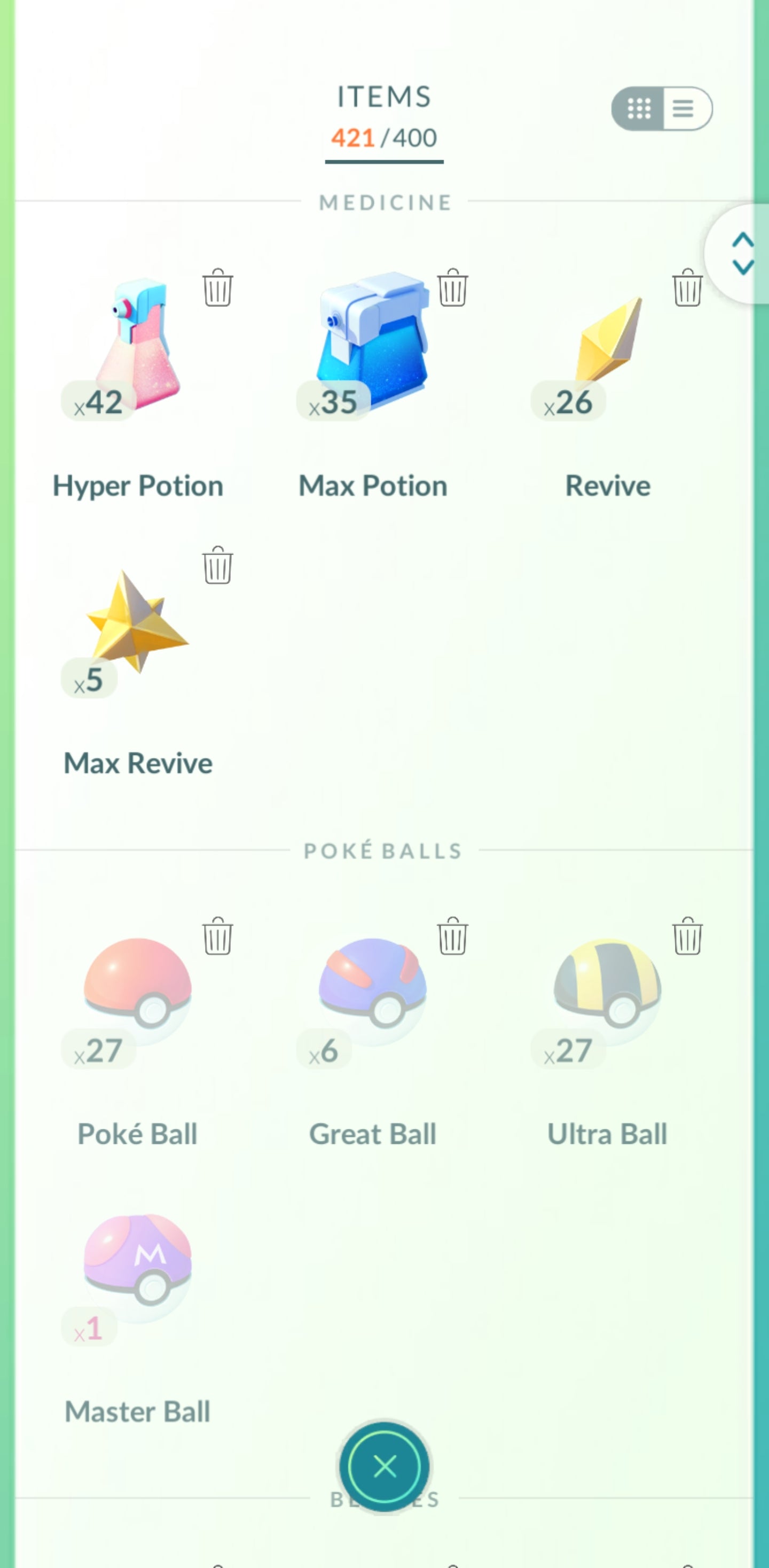Close the Items screen

click(384, 1467)
